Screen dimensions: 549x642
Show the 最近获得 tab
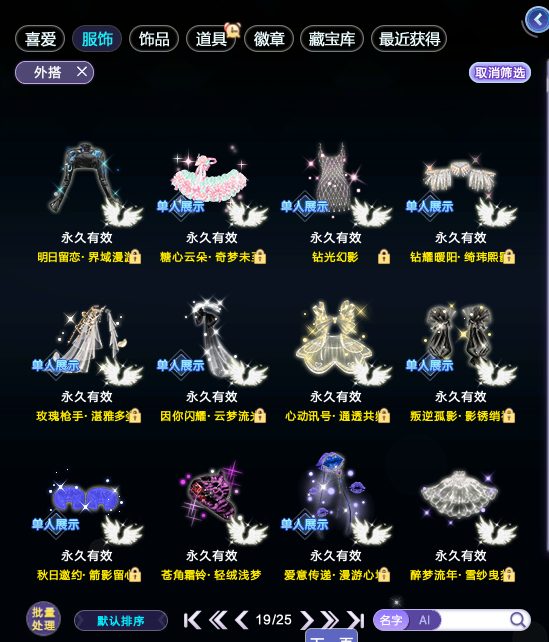[409, 39]
